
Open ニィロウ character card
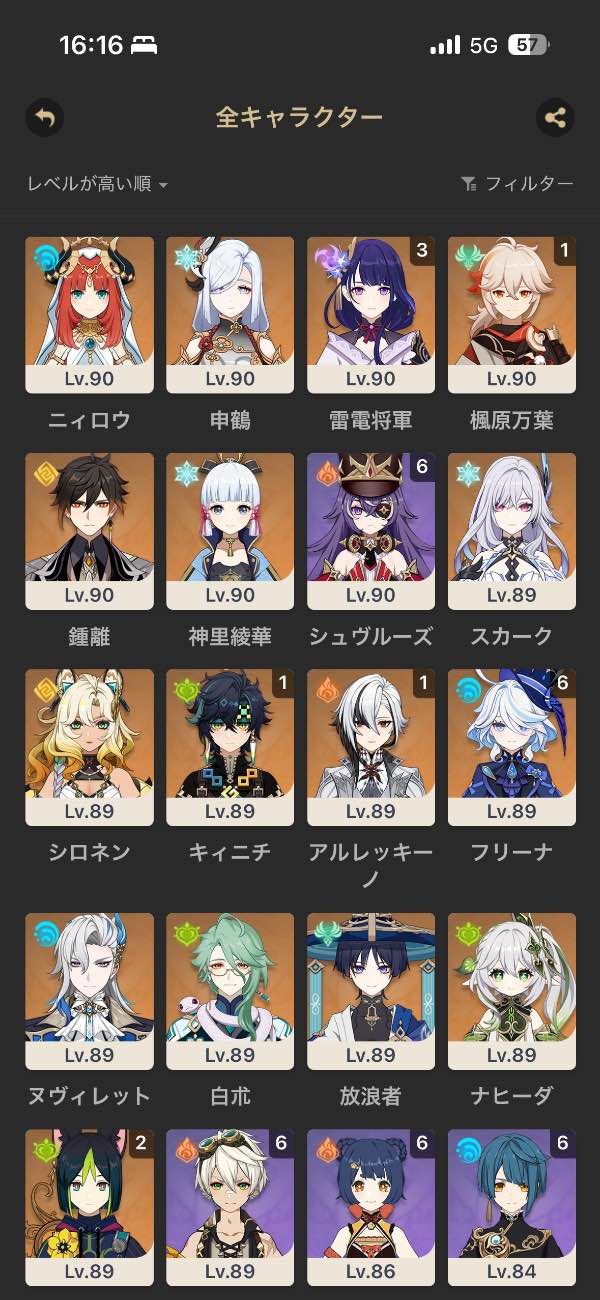89,314
